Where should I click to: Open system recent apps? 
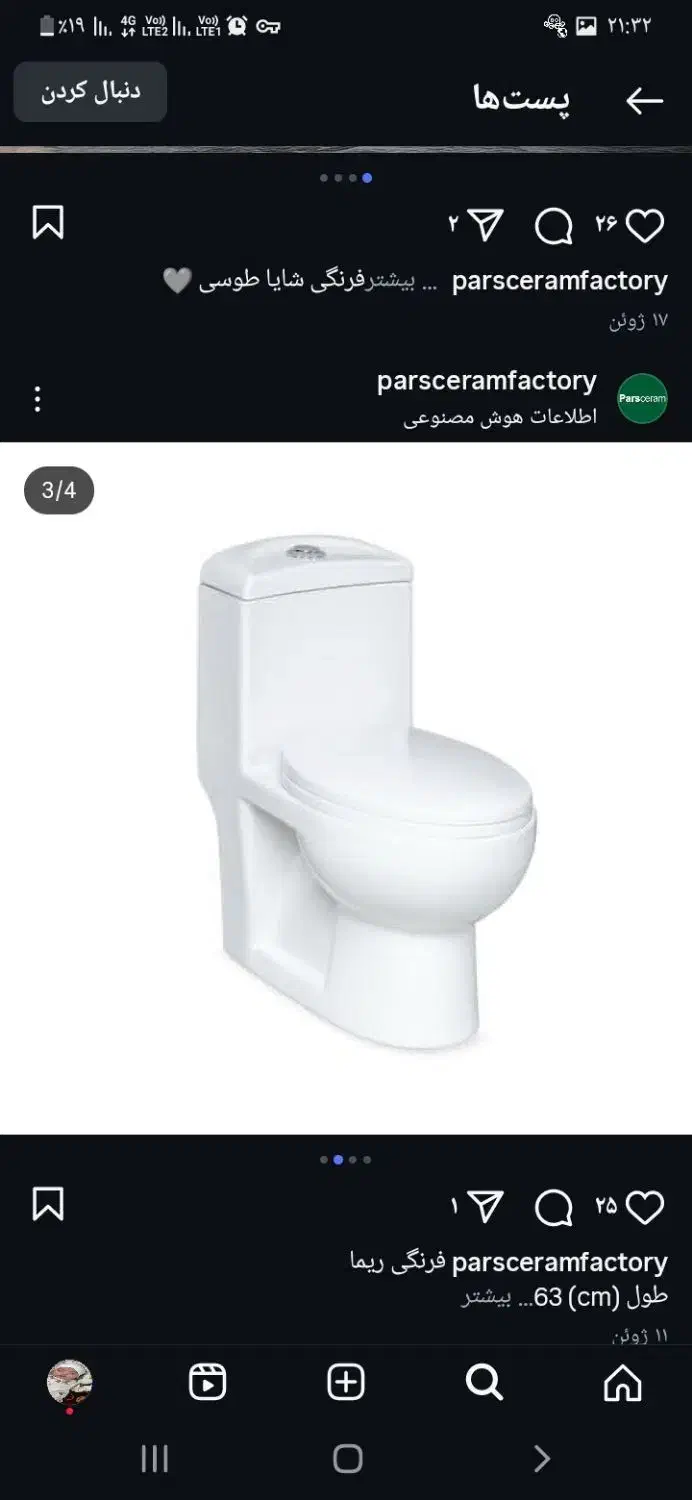click(154, 1459)
